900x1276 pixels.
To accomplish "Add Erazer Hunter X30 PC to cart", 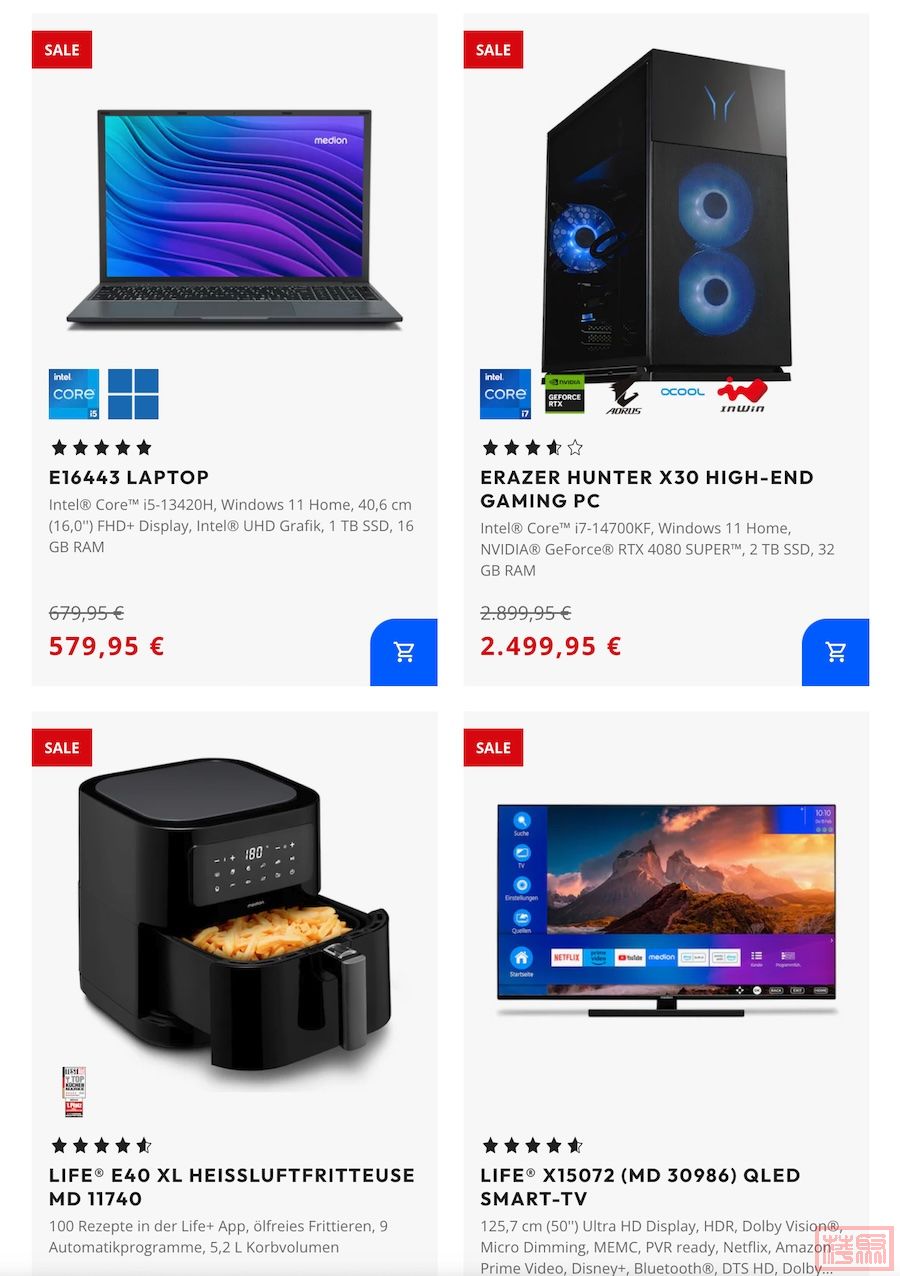I will coord(836,652).
